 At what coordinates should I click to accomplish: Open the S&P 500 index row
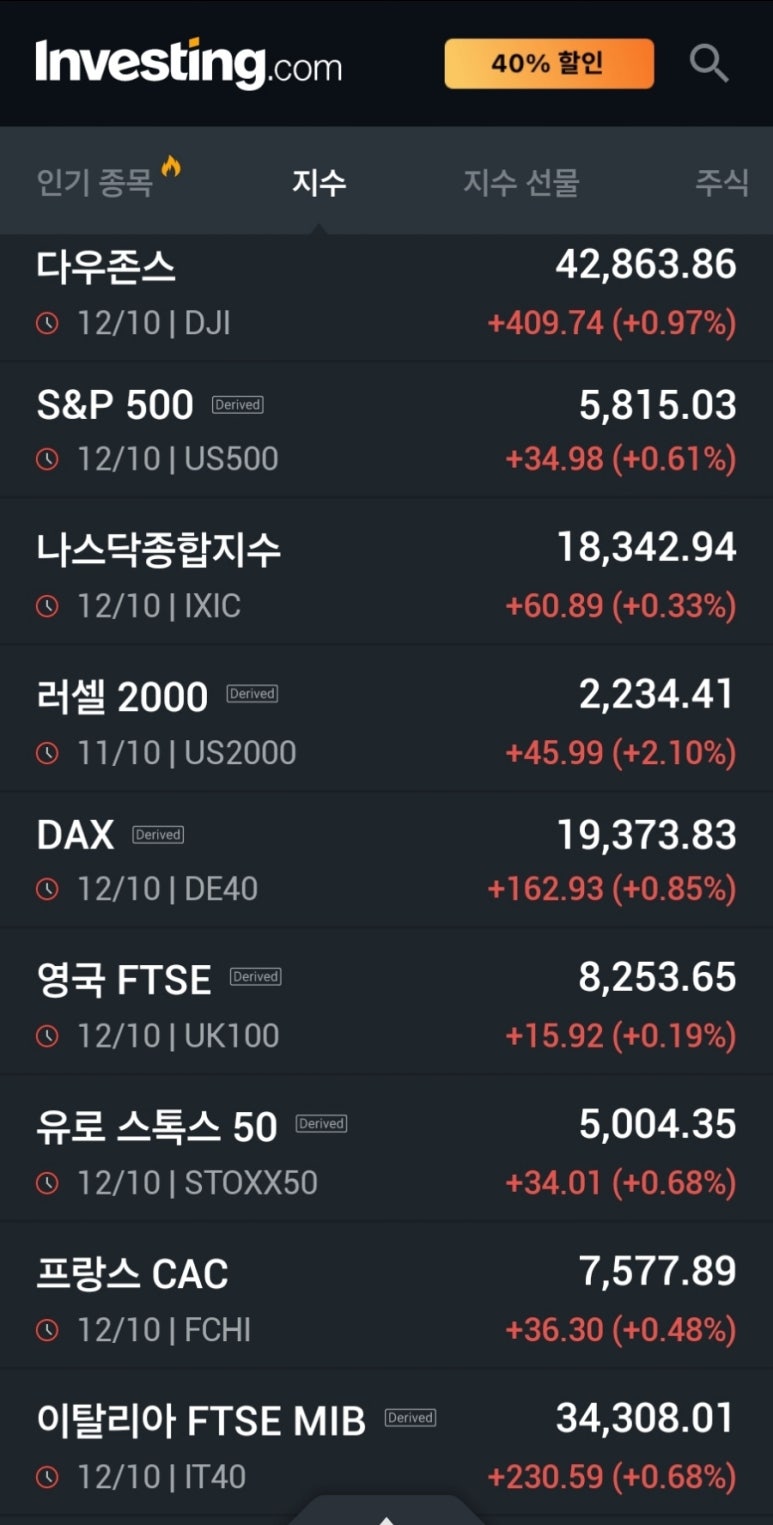click(386, 430)
